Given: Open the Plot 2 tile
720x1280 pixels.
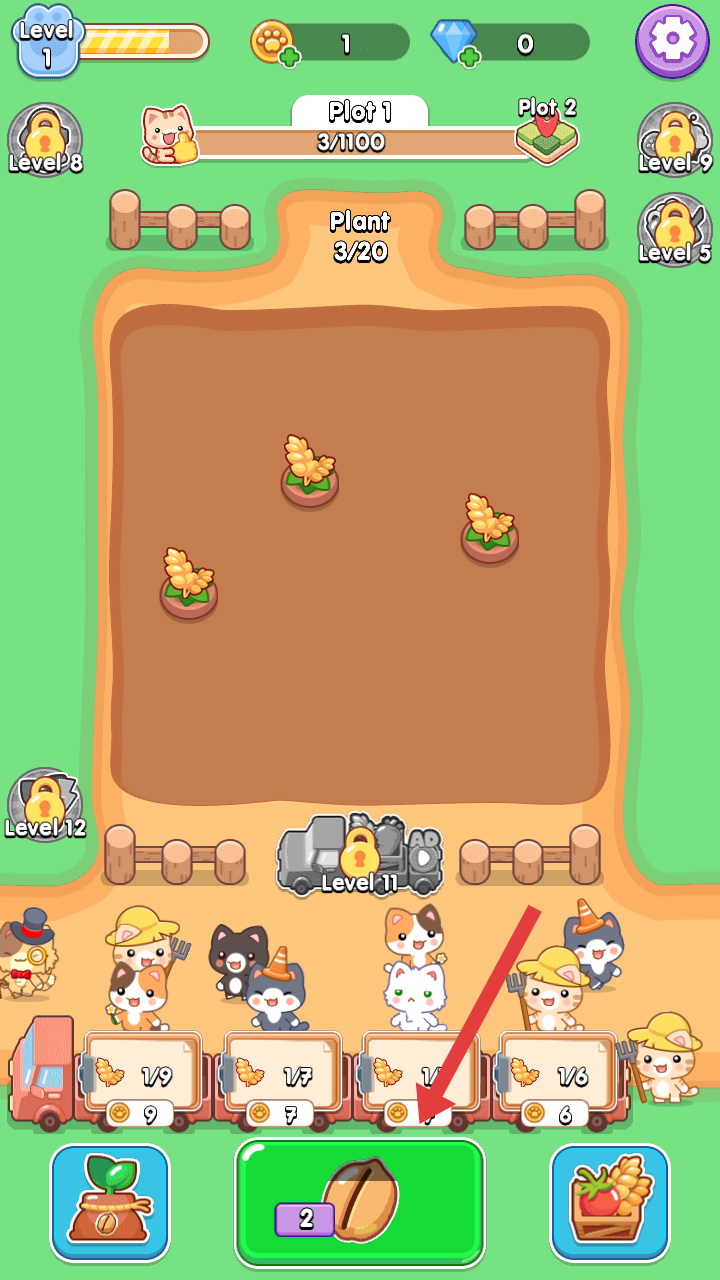Looking at the screenshot, I should 548,130.
